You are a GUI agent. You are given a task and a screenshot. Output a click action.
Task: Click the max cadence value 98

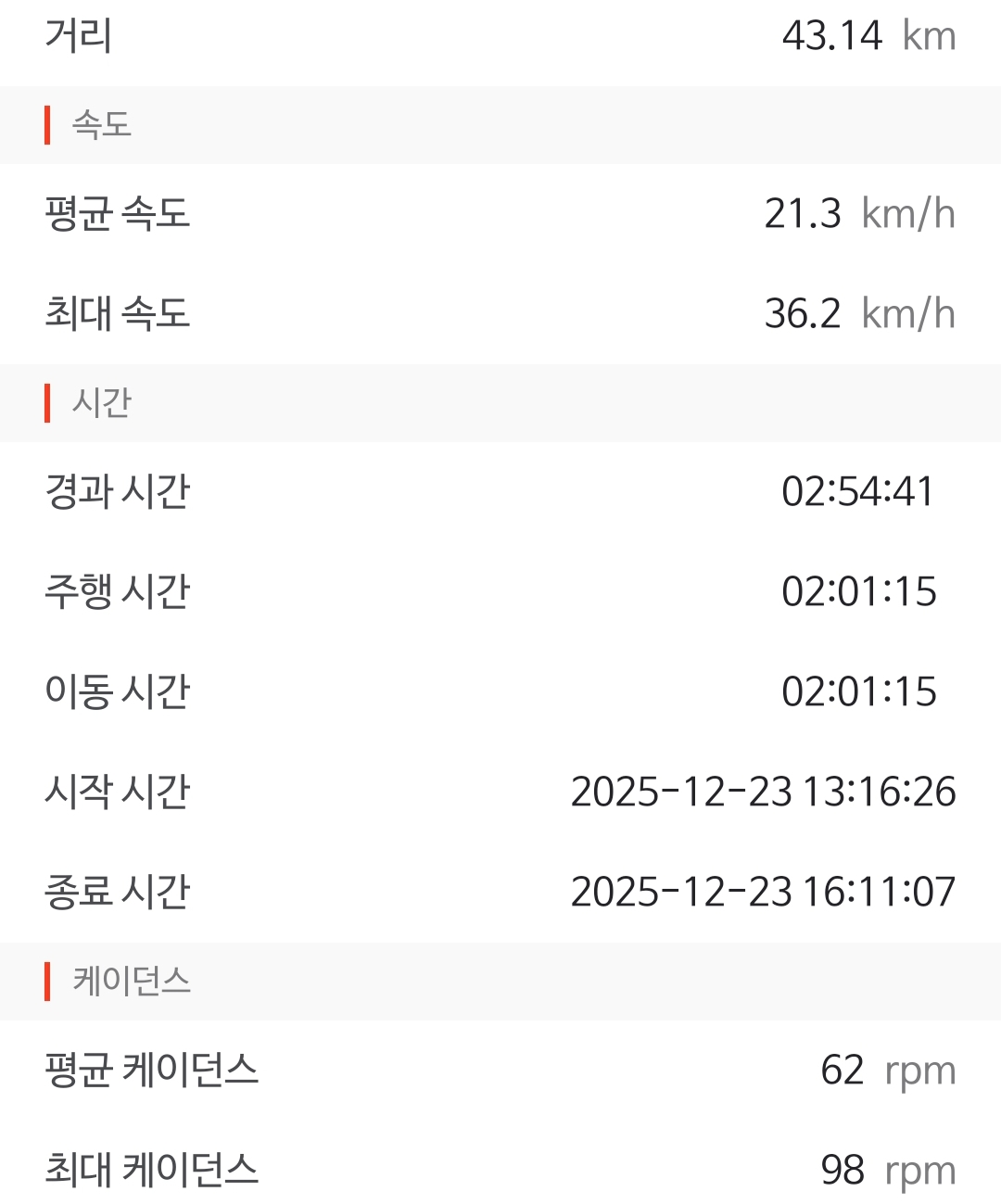coord(844,1170)
